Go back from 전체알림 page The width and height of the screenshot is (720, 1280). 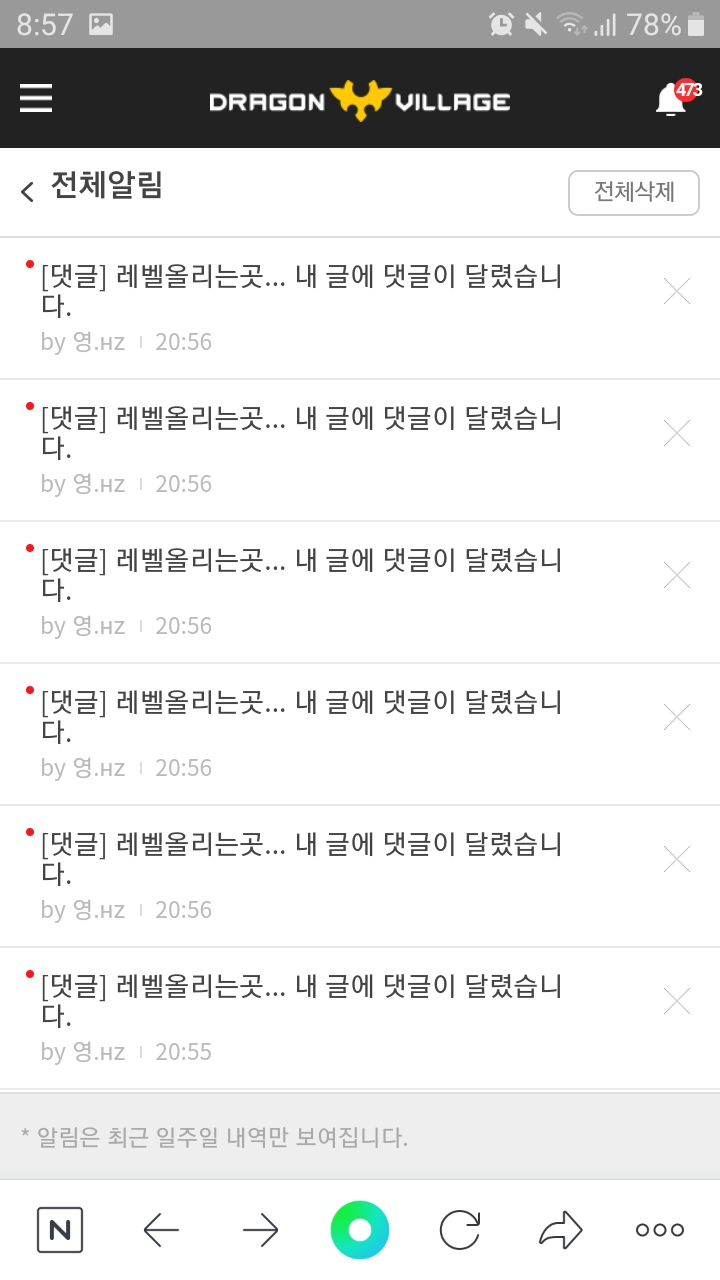pyautogui.click(x=28, y=191)
